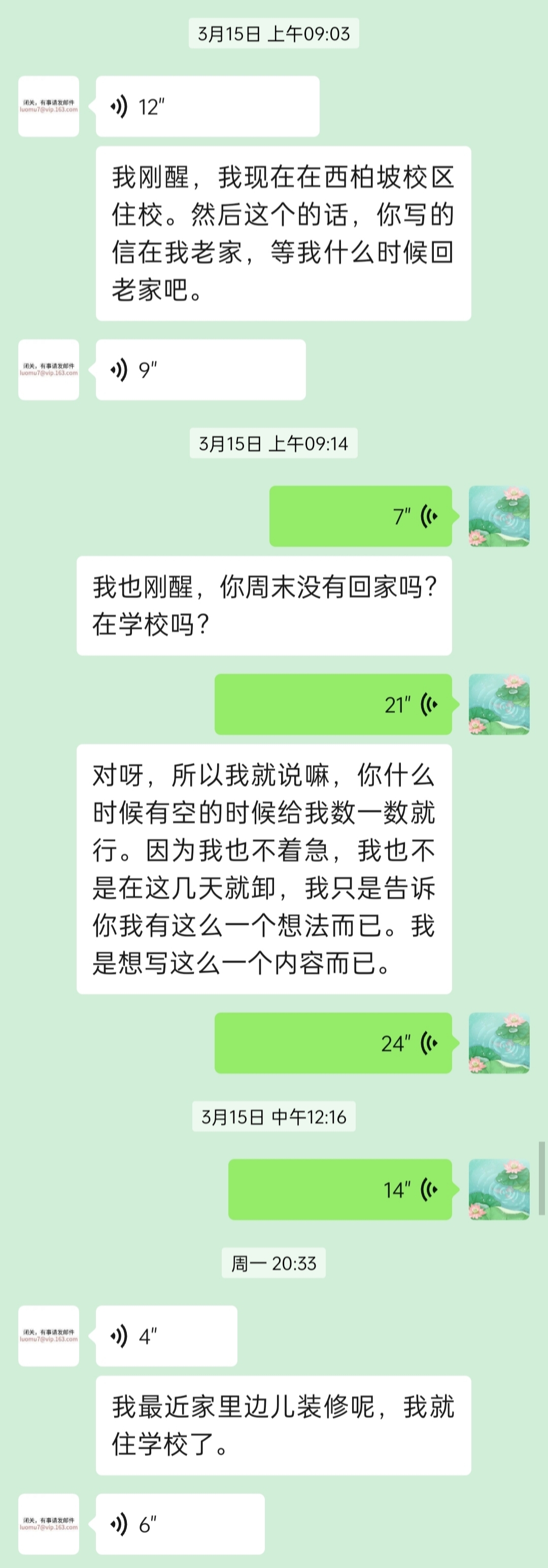The image size is (548, 1568).
Task: Play the sent 24-second voice message
Action: click(x=333, y=1043)
